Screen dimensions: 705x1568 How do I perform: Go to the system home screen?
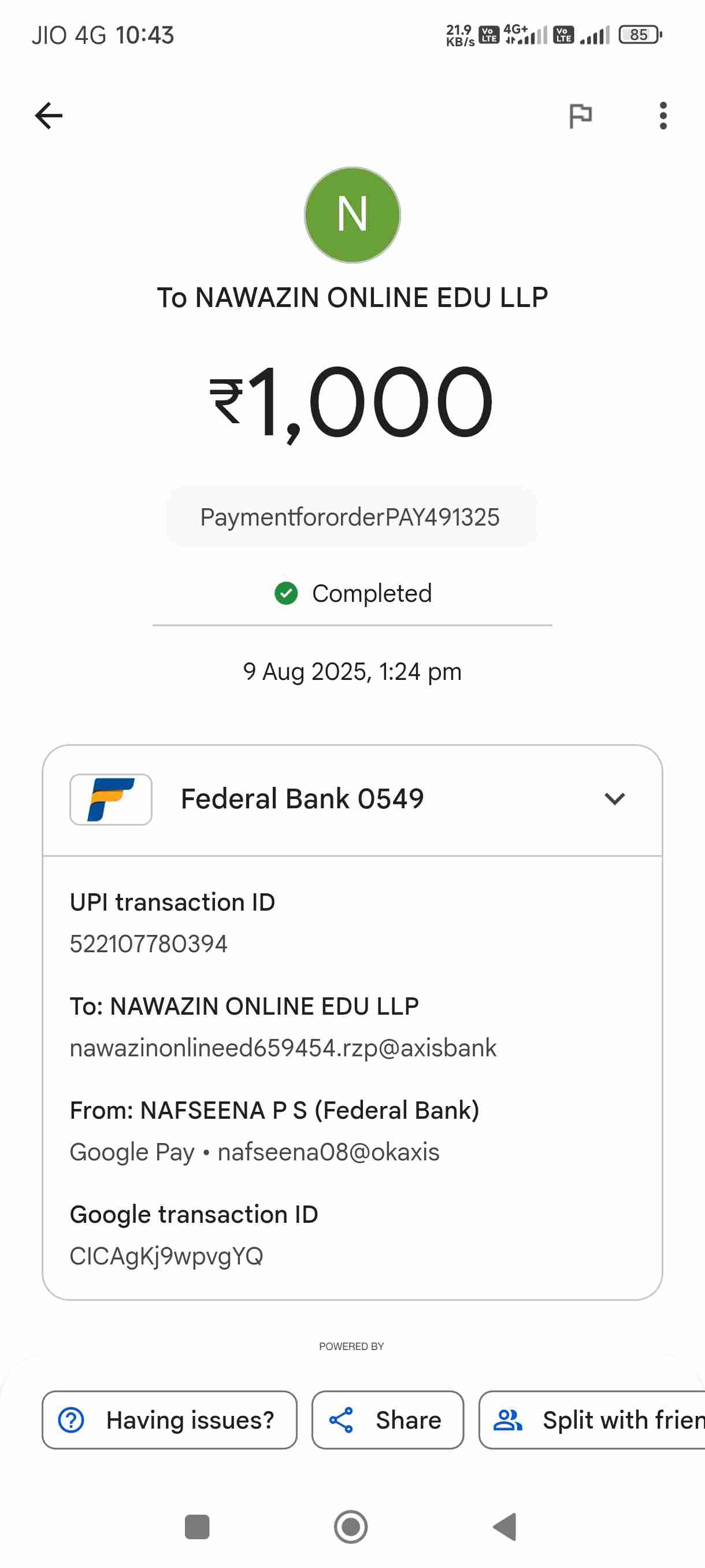(x=351, y=1526)
